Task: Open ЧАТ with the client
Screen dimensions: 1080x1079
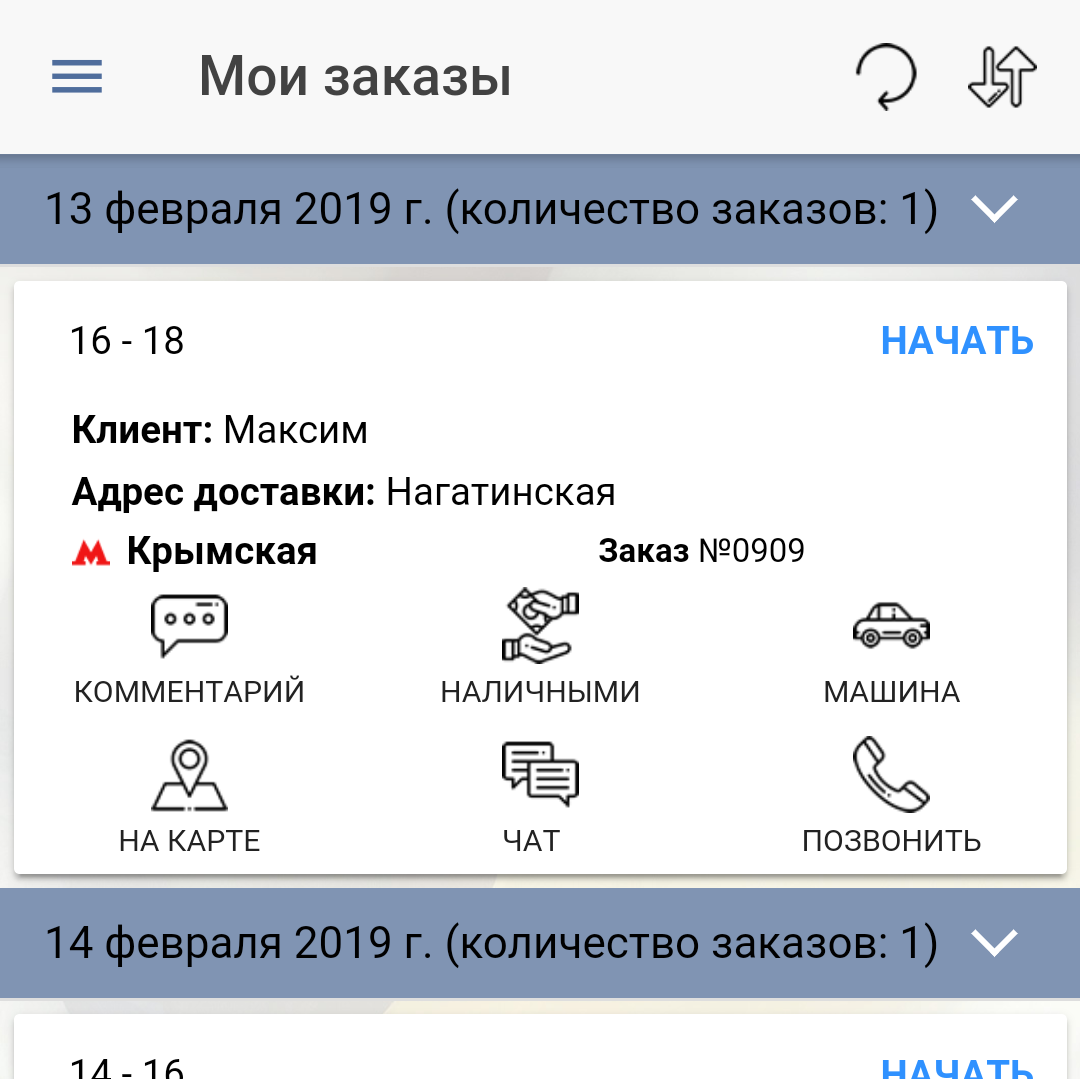Action: tap(540, 797)
